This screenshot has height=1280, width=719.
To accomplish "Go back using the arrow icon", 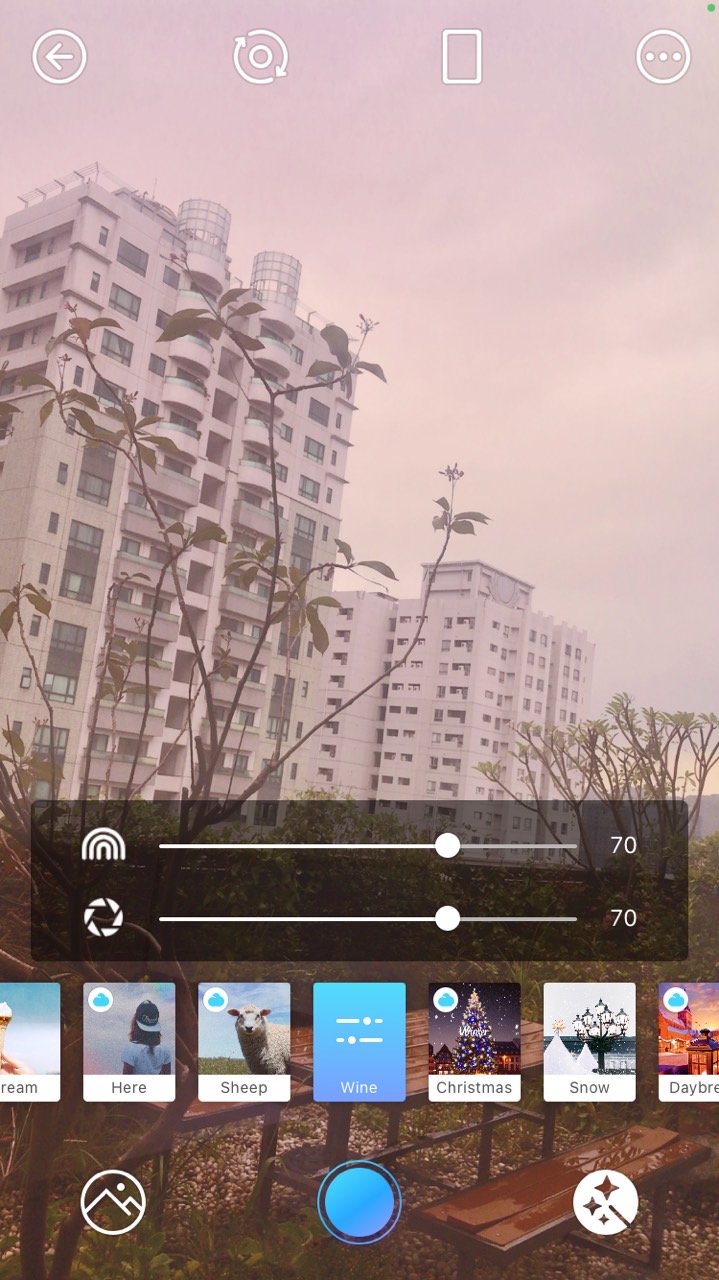I will coord(60,57).
